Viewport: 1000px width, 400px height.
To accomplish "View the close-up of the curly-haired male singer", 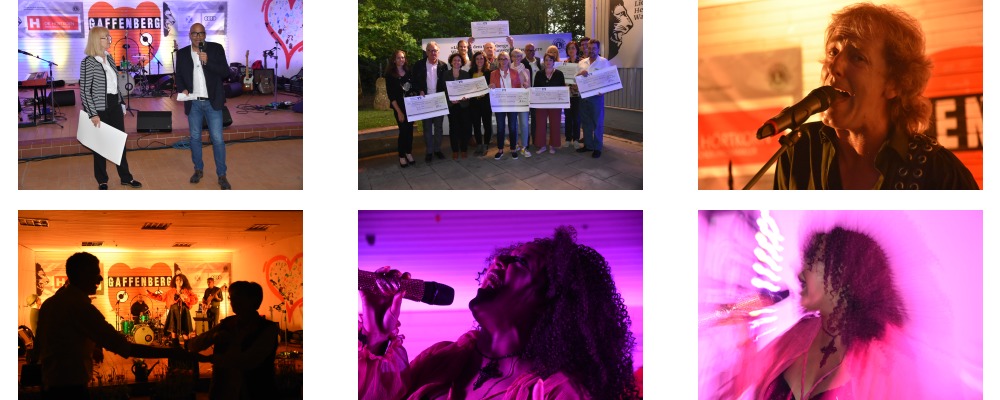I will pos(840,95).
